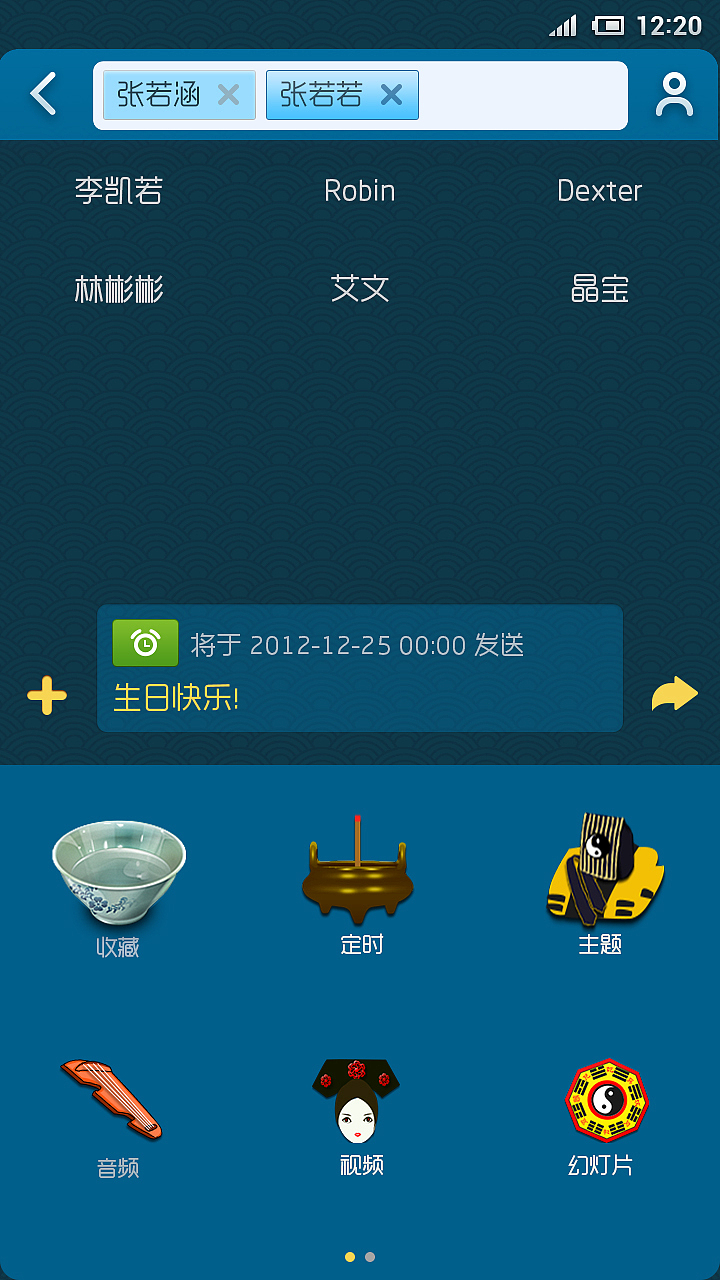Open the contacts picker icon at top right
This screenshot has height=1280, width=720.
tap(673, 94)
